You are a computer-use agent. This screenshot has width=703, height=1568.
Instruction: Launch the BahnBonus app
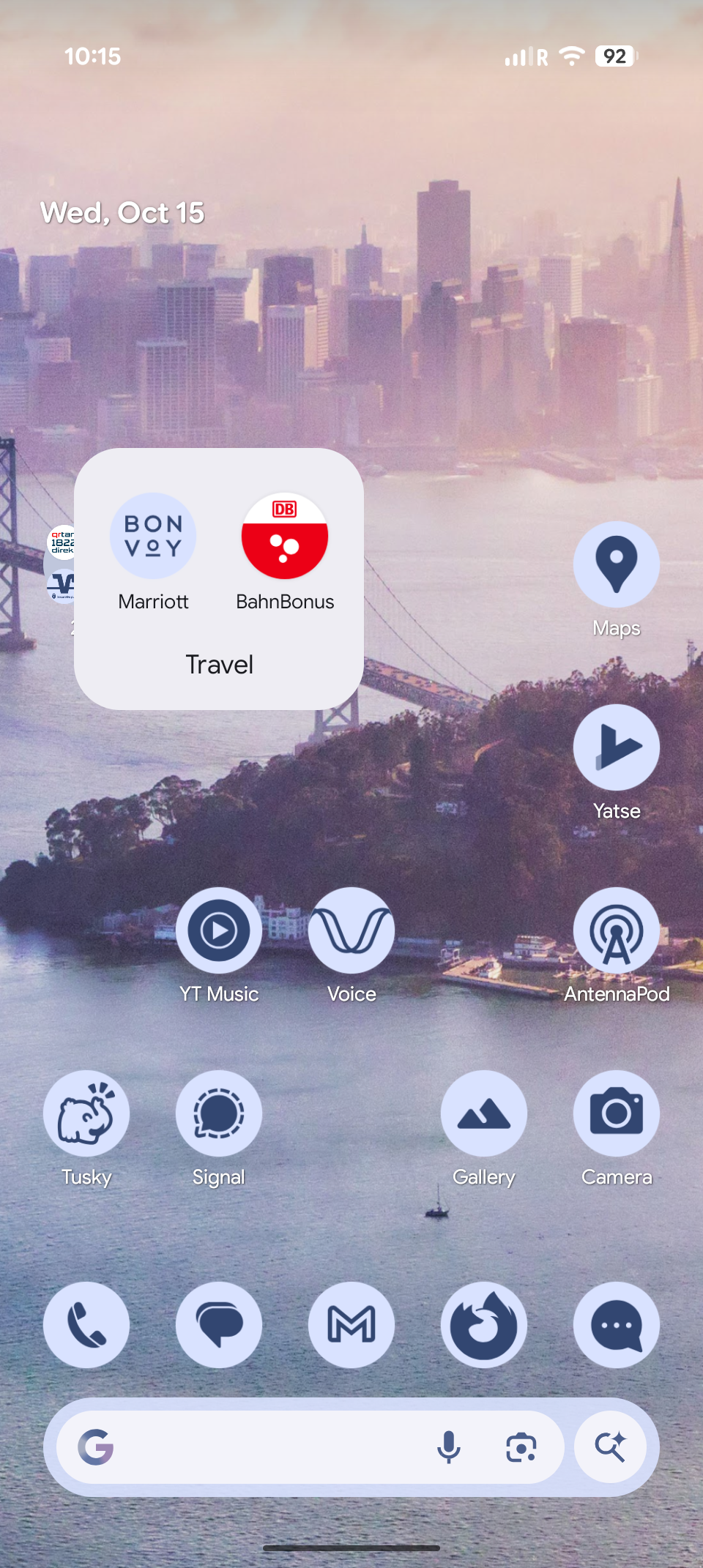tap(285, 537)
